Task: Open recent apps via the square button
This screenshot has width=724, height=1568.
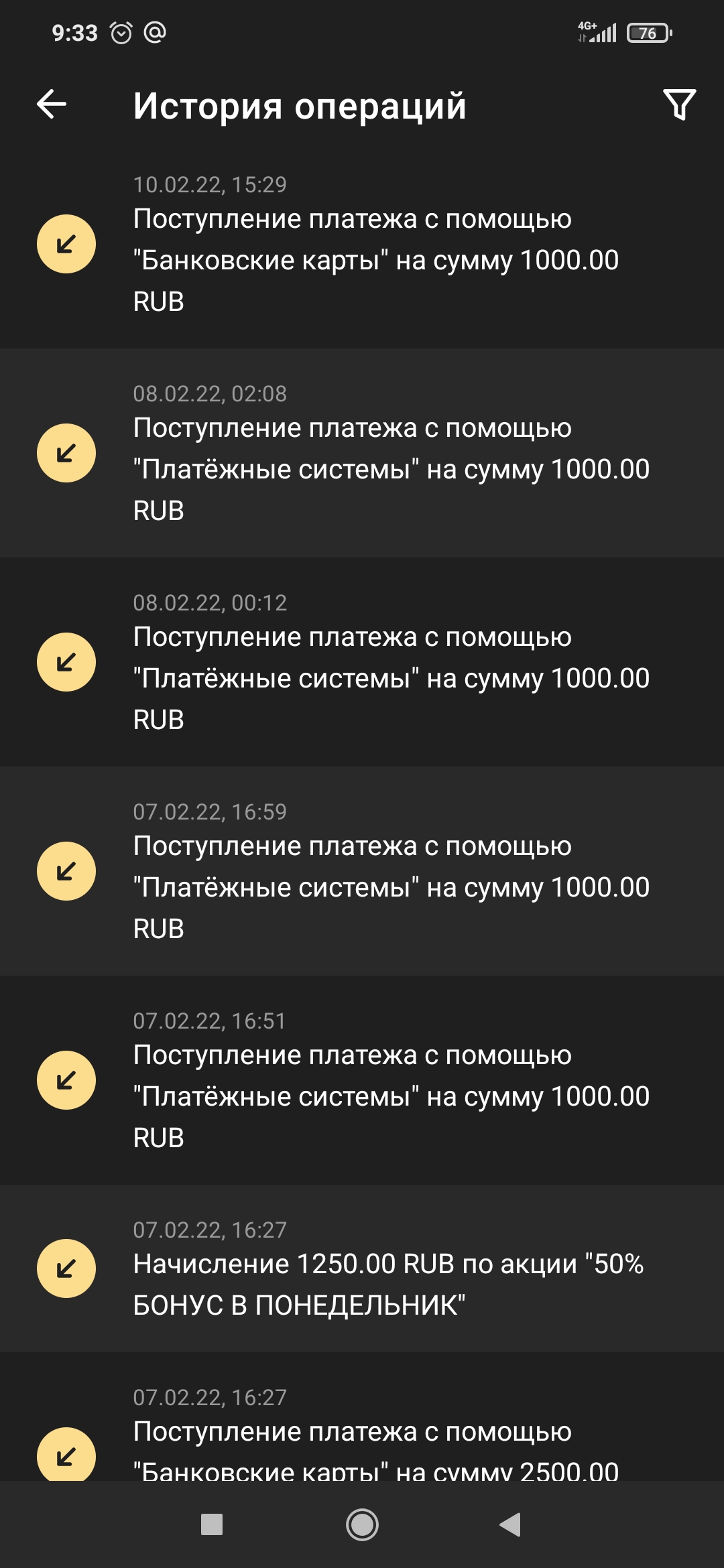Action: point(212,1525)
